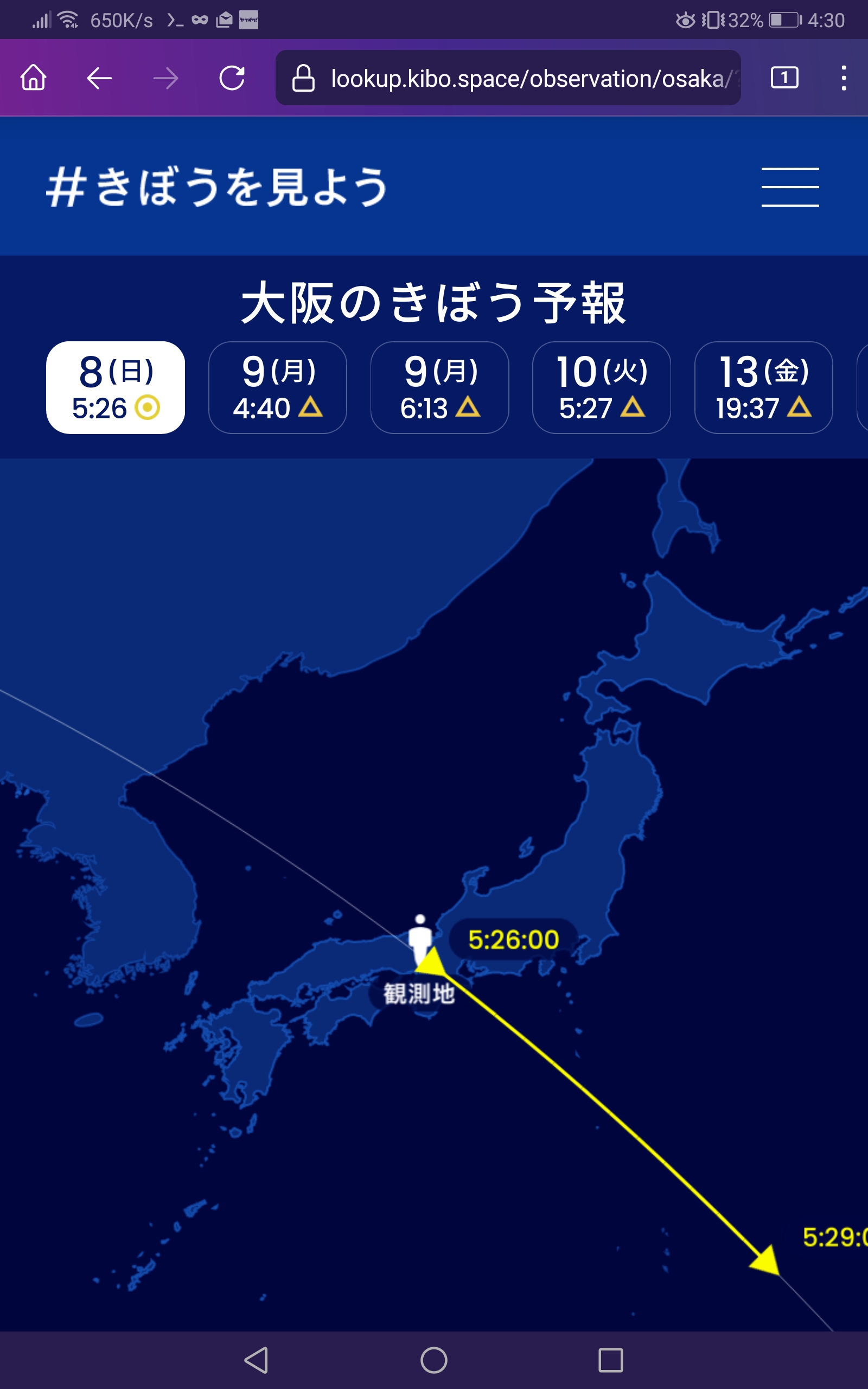This screenshot has width=868, height=1389.
Task: Tap the system back button
Action: click(257, 1360)
